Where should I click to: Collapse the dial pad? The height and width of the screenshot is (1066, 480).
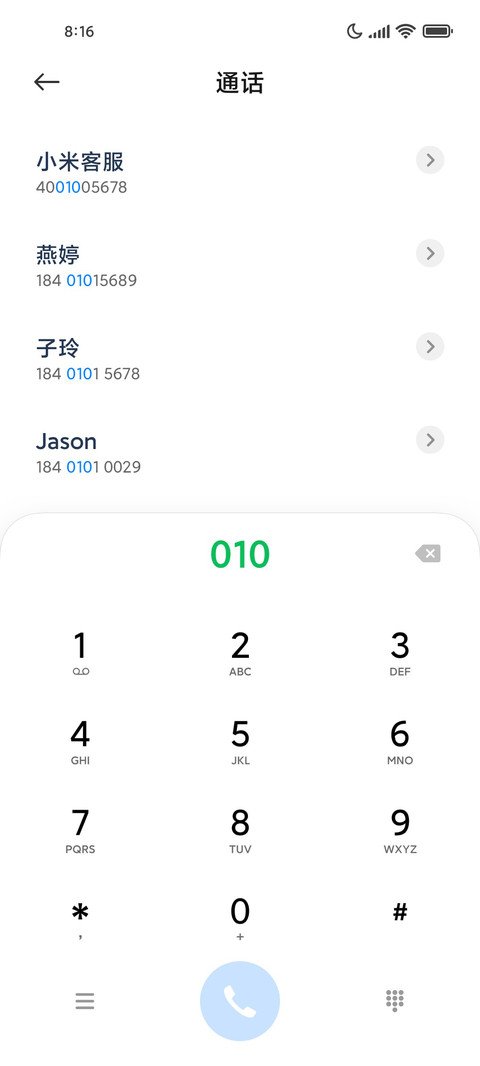(x=395, y=1001)
